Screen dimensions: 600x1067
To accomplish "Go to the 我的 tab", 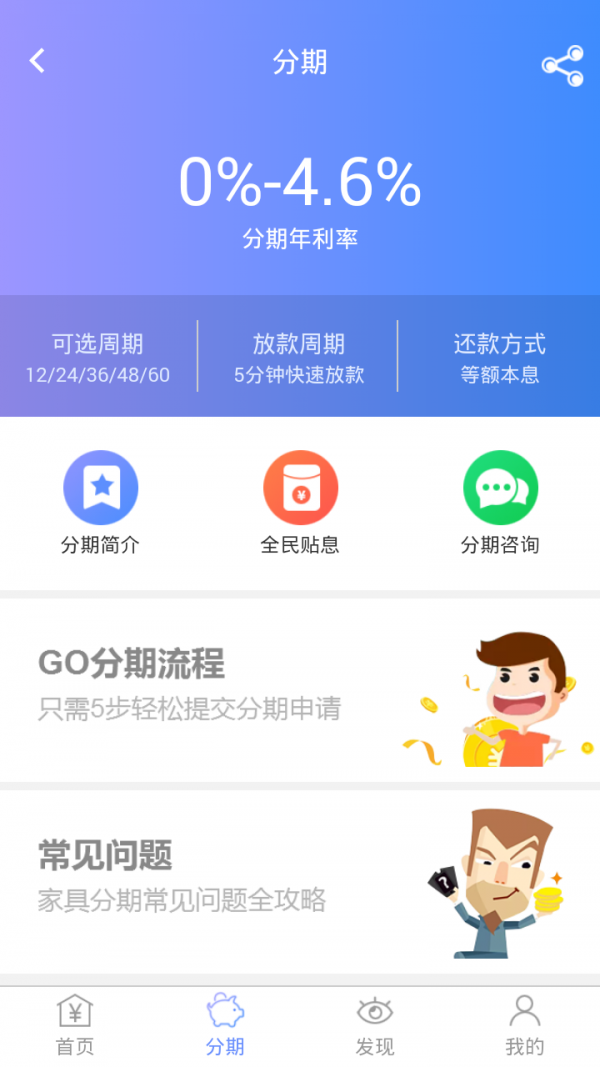I will click(524, 1026).
